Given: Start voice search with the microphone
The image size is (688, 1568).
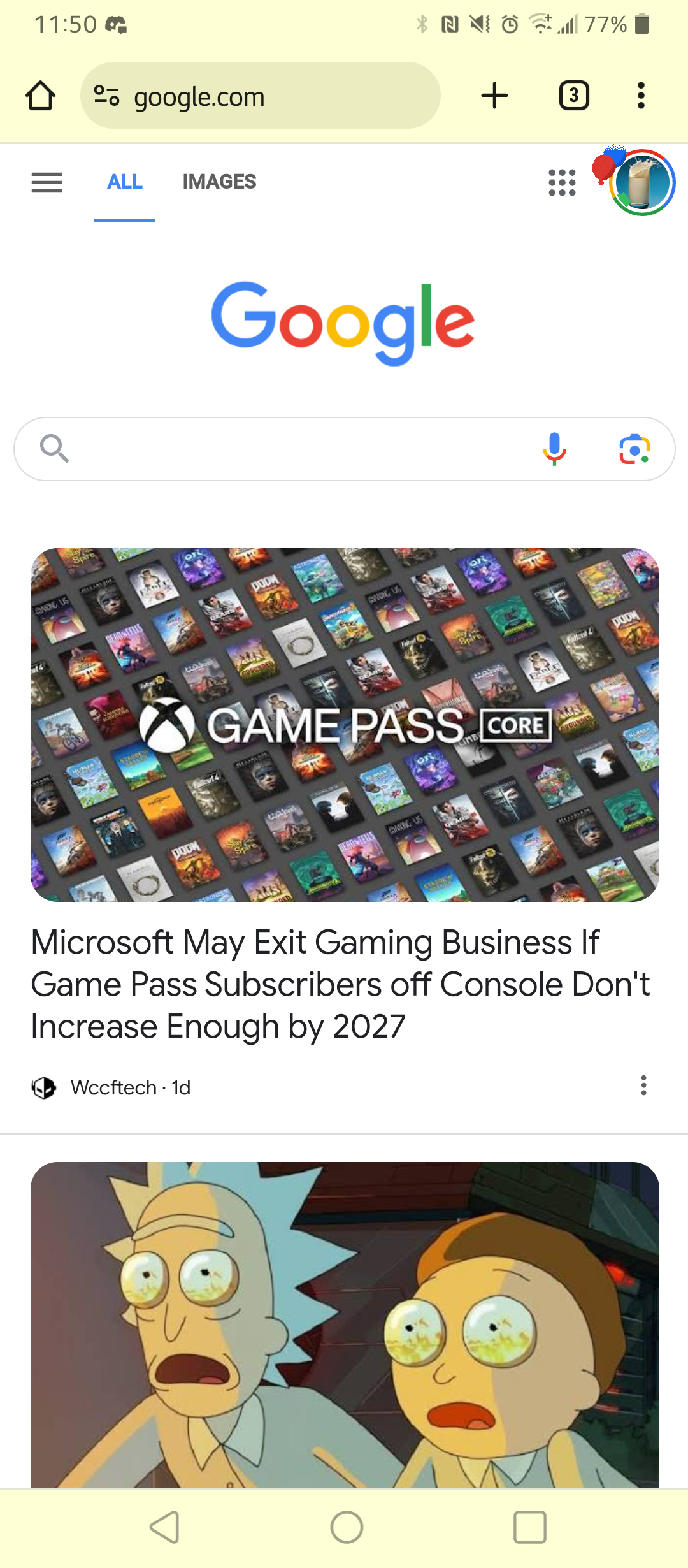Looking at the screenshot, I should (554, 449).
